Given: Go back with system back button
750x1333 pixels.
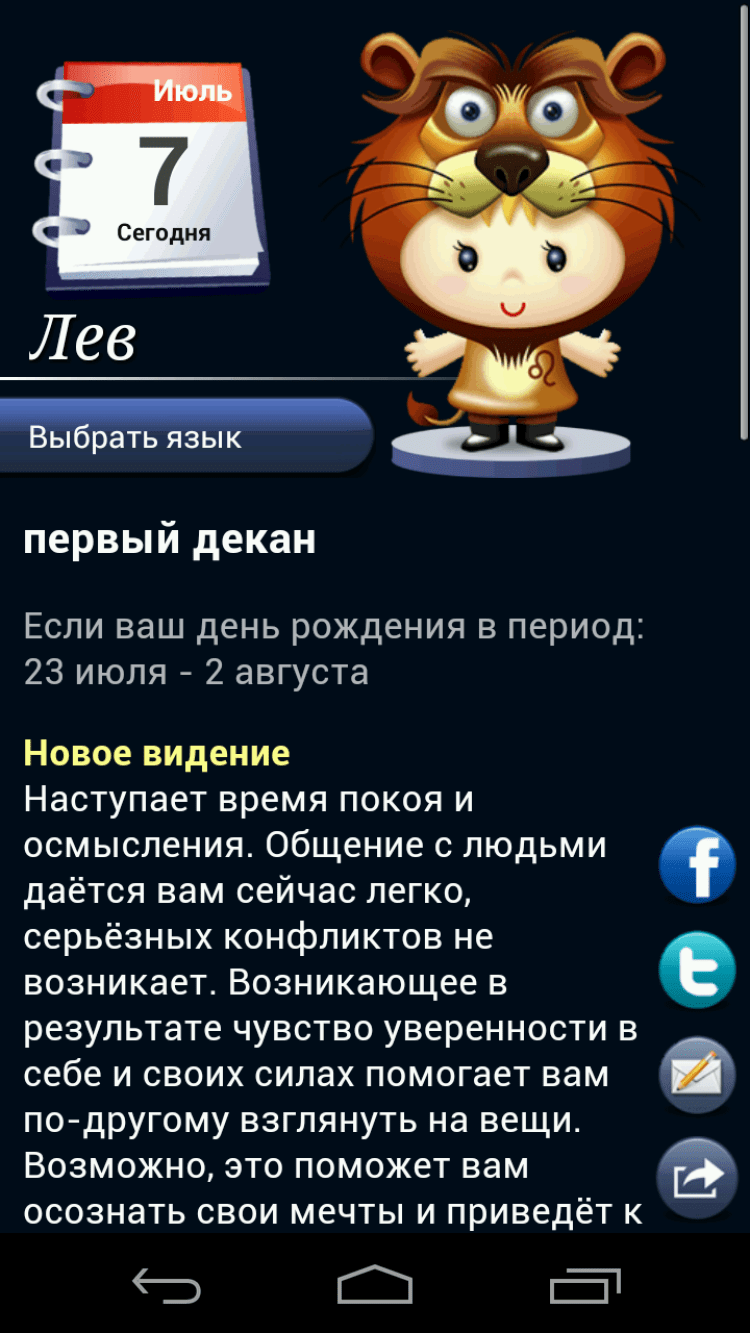Looking at the screenshot, I should [166, 1285].
